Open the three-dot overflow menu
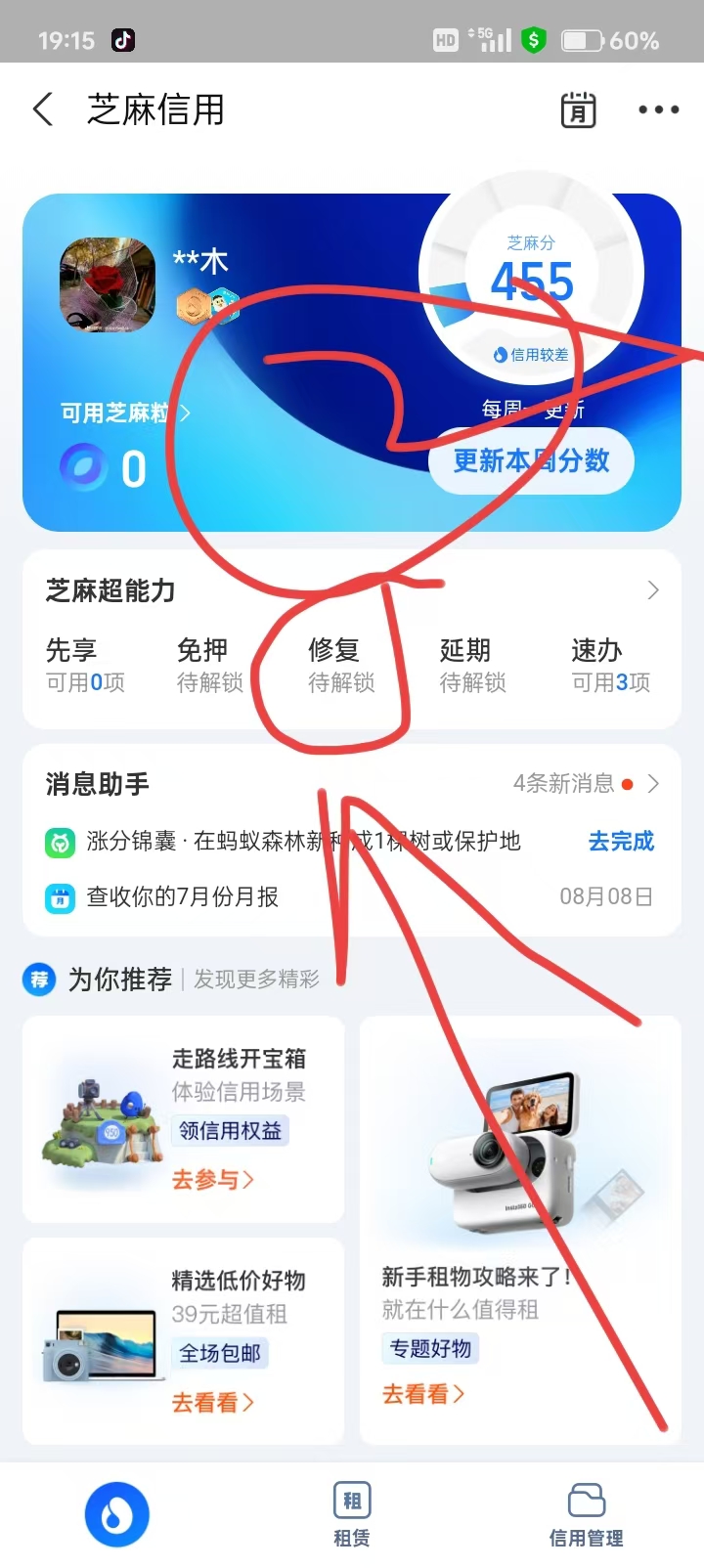The image size is (704, 1568). pyautogui.click(x=658, y=109)
